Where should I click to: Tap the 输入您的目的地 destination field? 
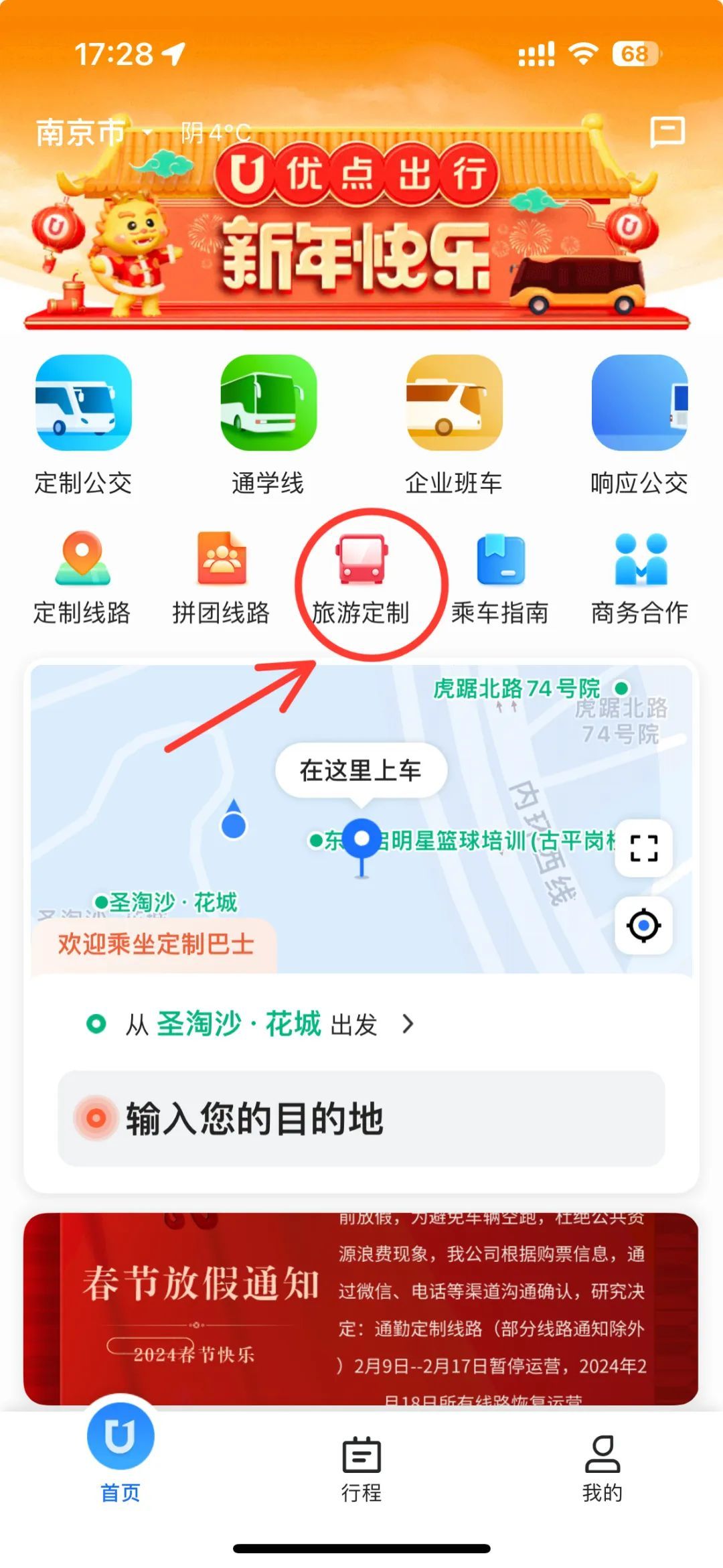point(361,1119)
